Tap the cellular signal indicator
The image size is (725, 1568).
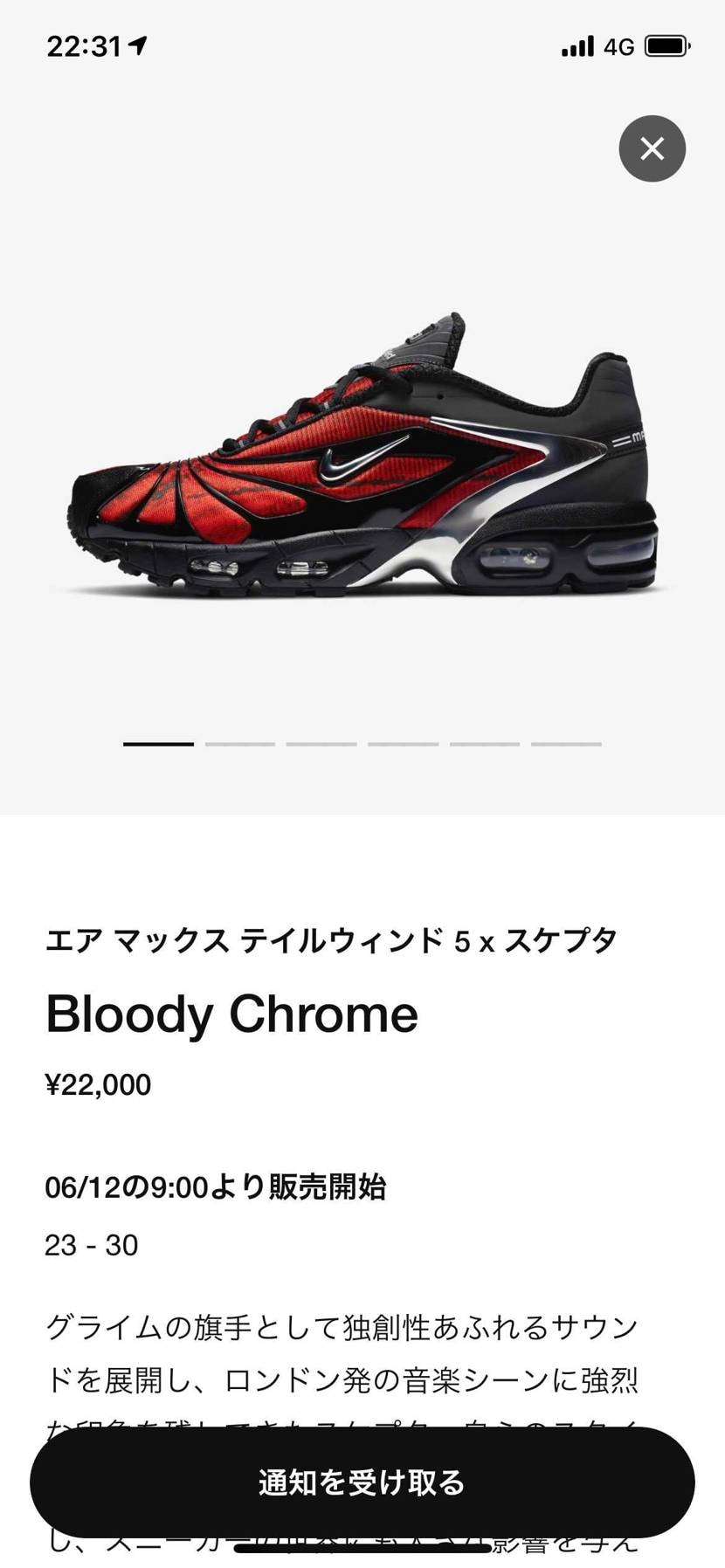point(577,45)
